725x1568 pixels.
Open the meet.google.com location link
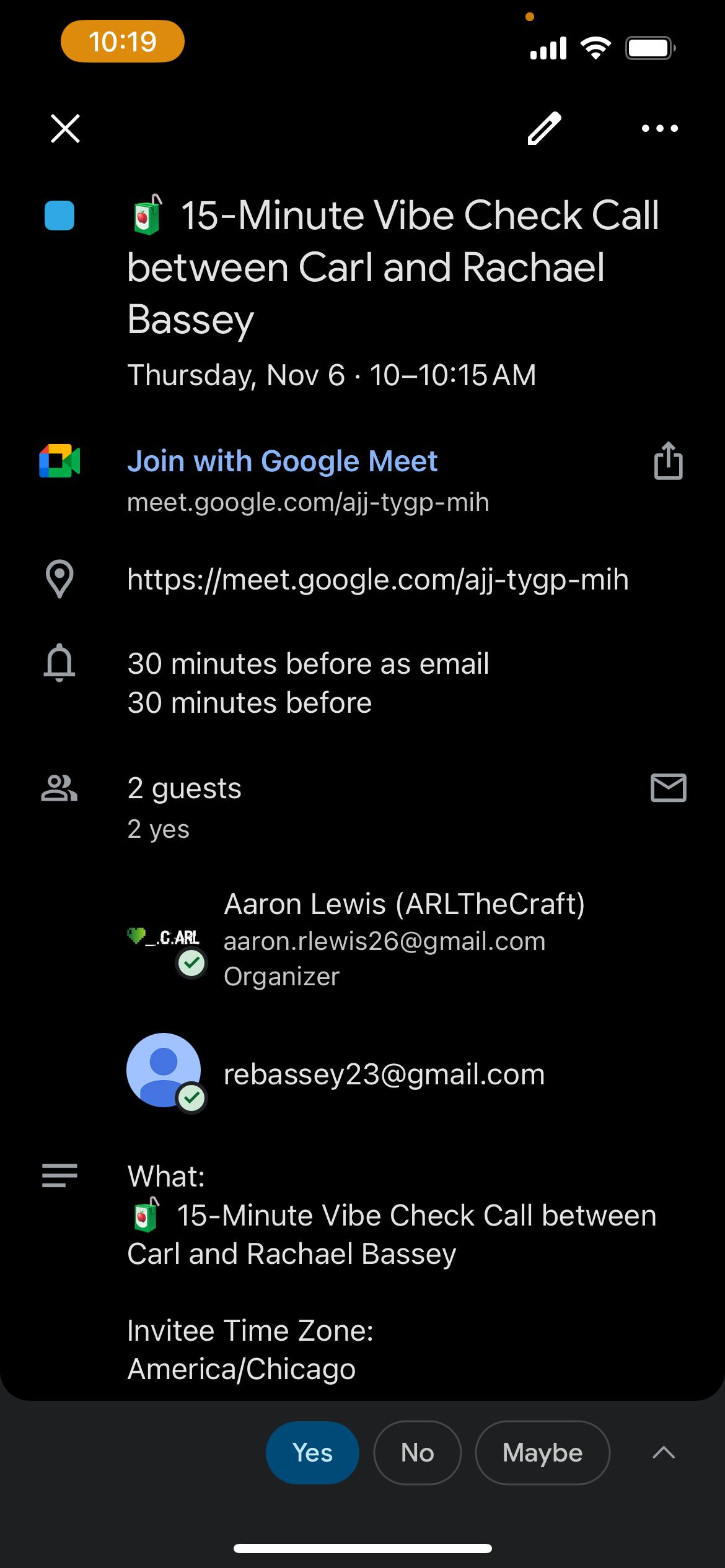[377, 580]
